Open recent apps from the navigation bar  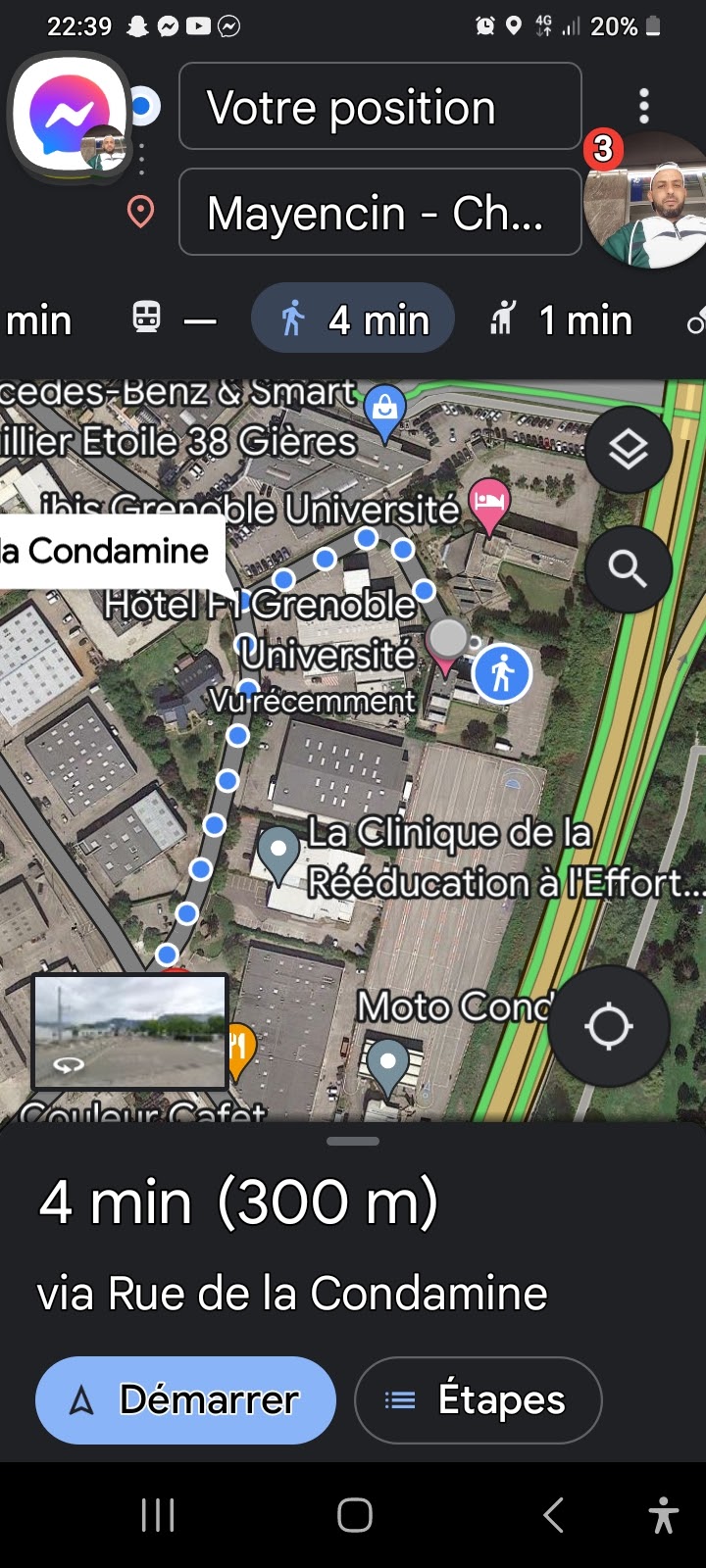[x=158, y=1515]
